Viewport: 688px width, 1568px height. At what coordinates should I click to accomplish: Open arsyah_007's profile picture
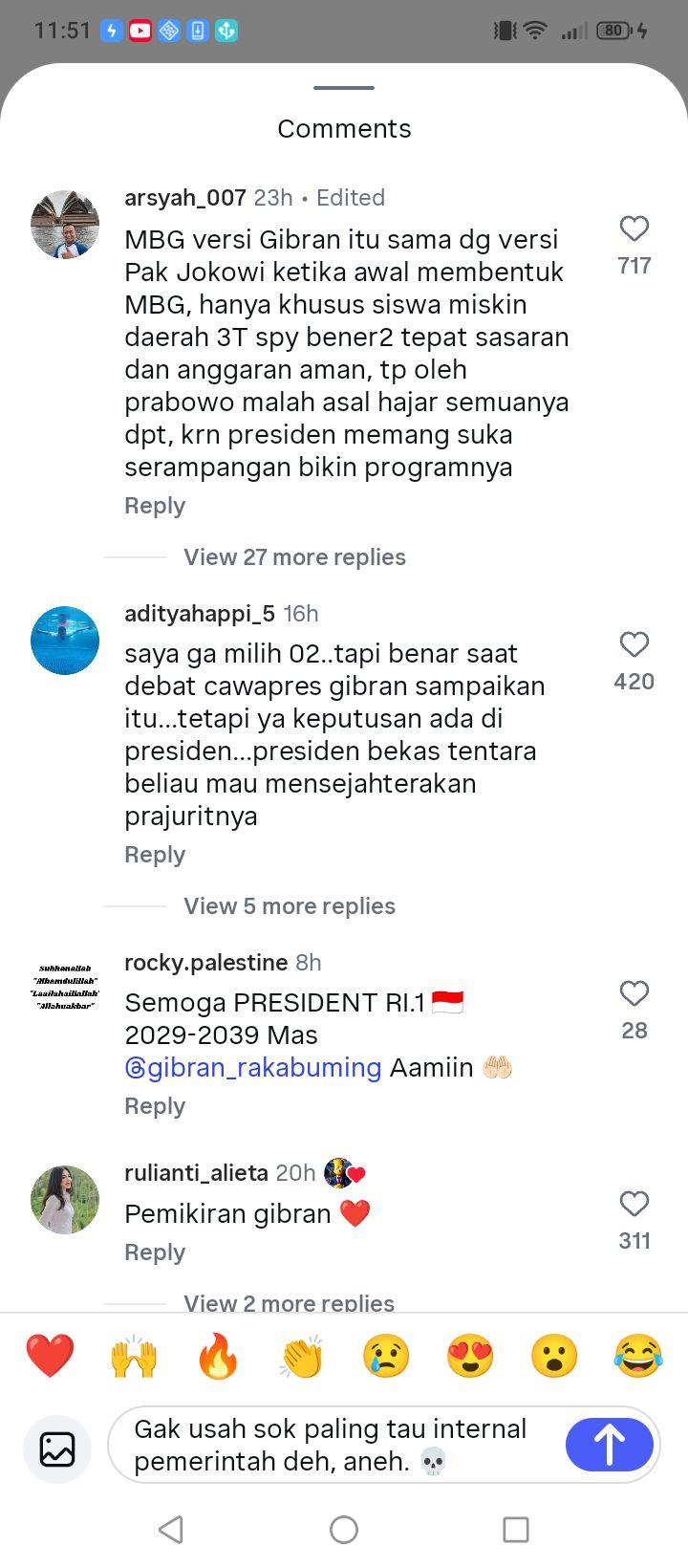click(x=65, y=225)
